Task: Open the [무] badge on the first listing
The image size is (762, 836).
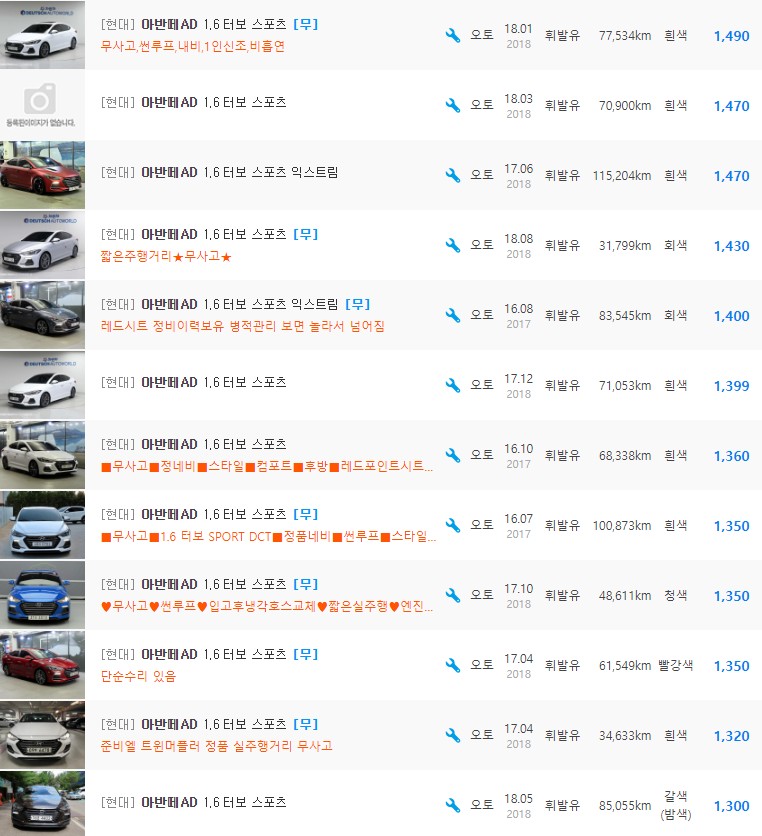Action: [x=306, y=23]
